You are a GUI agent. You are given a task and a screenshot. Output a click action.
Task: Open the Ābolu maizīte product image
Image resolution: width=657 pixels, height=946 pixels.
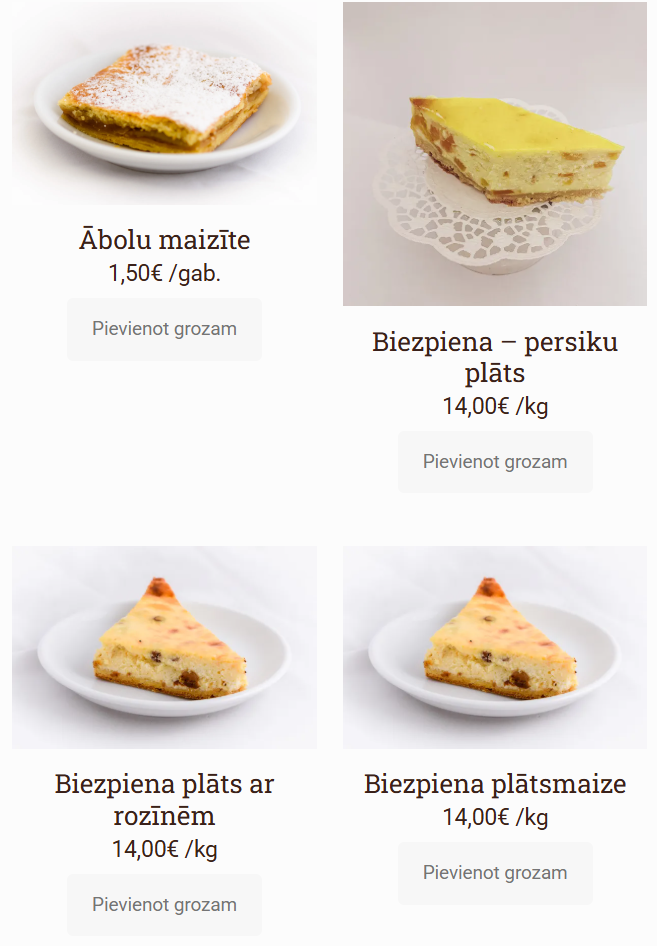tap(164, 103)
